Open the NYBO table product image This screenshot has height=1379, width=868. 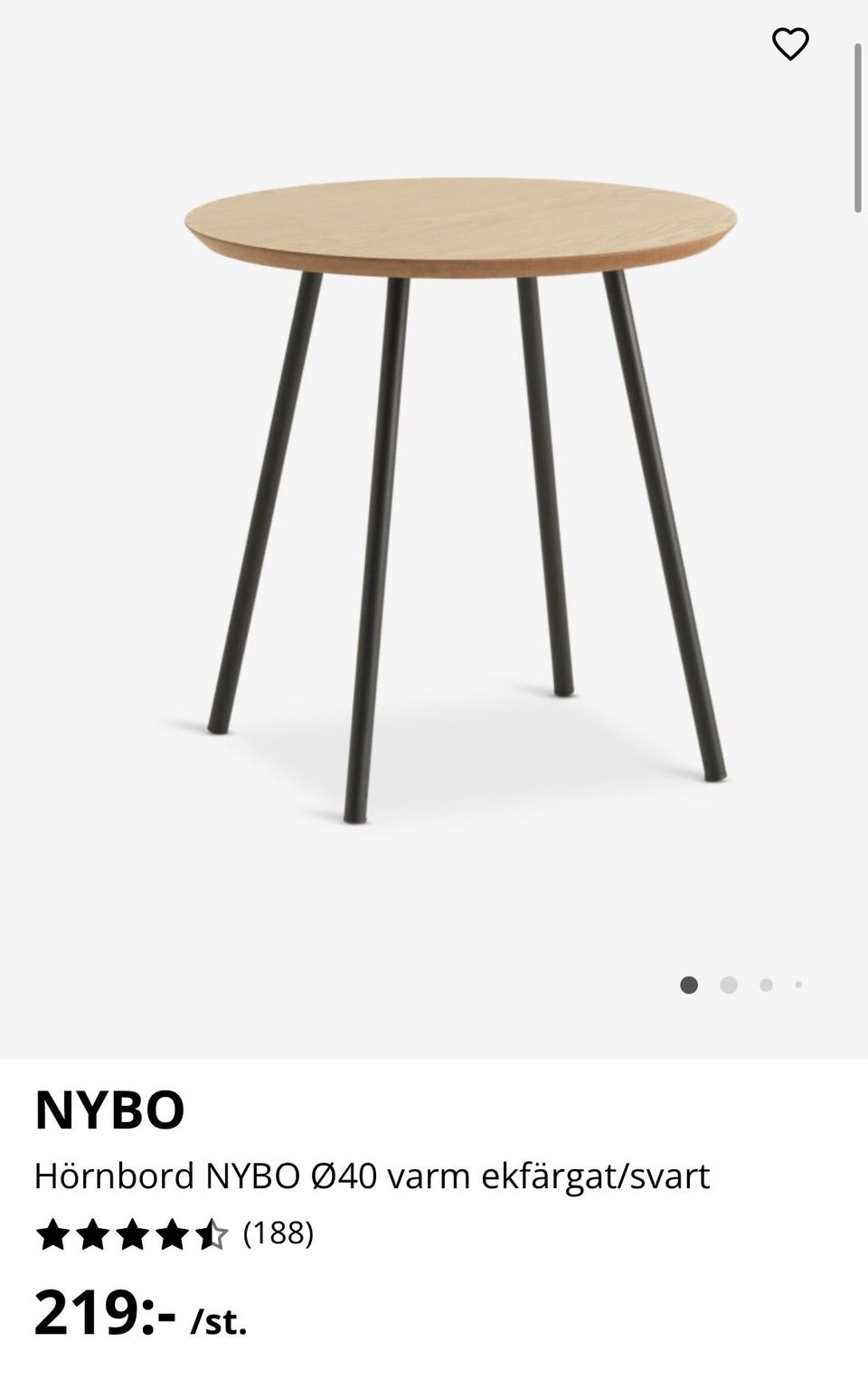click(x=461, y=497)
